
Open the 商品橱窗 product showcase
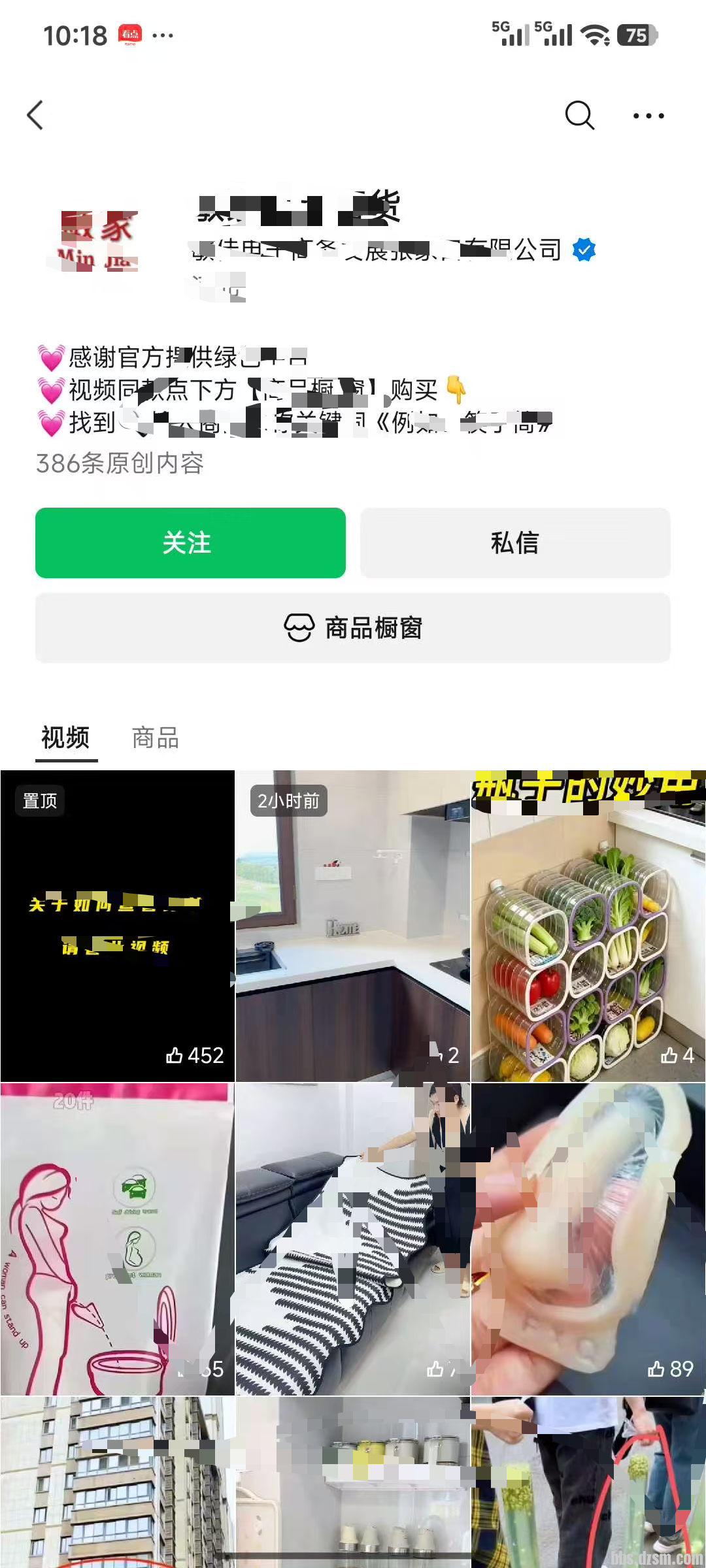(353, 628)
